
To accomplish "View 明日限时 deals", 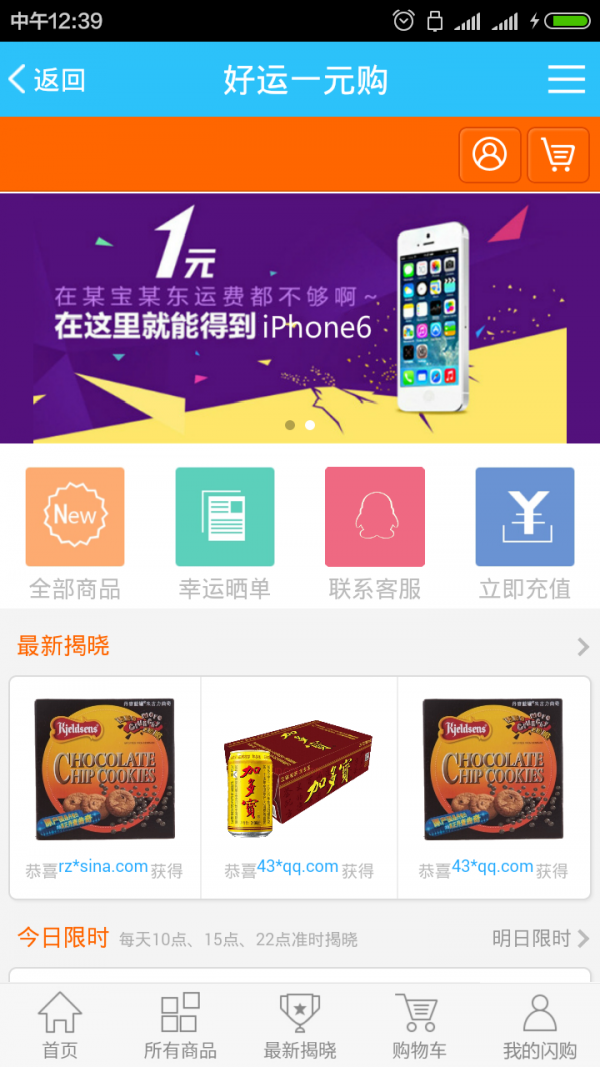I will click(540, 938).
